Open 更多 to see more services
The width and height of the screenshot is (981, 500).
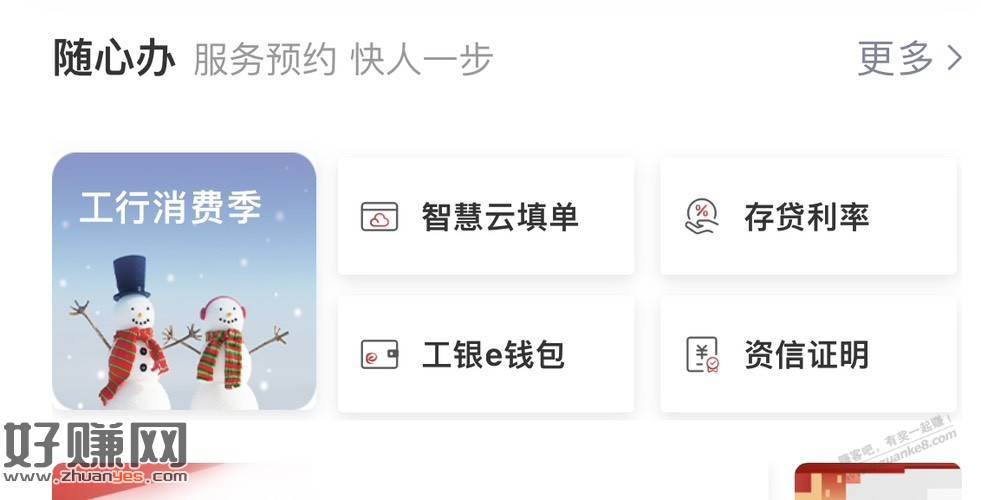[908, 59]
